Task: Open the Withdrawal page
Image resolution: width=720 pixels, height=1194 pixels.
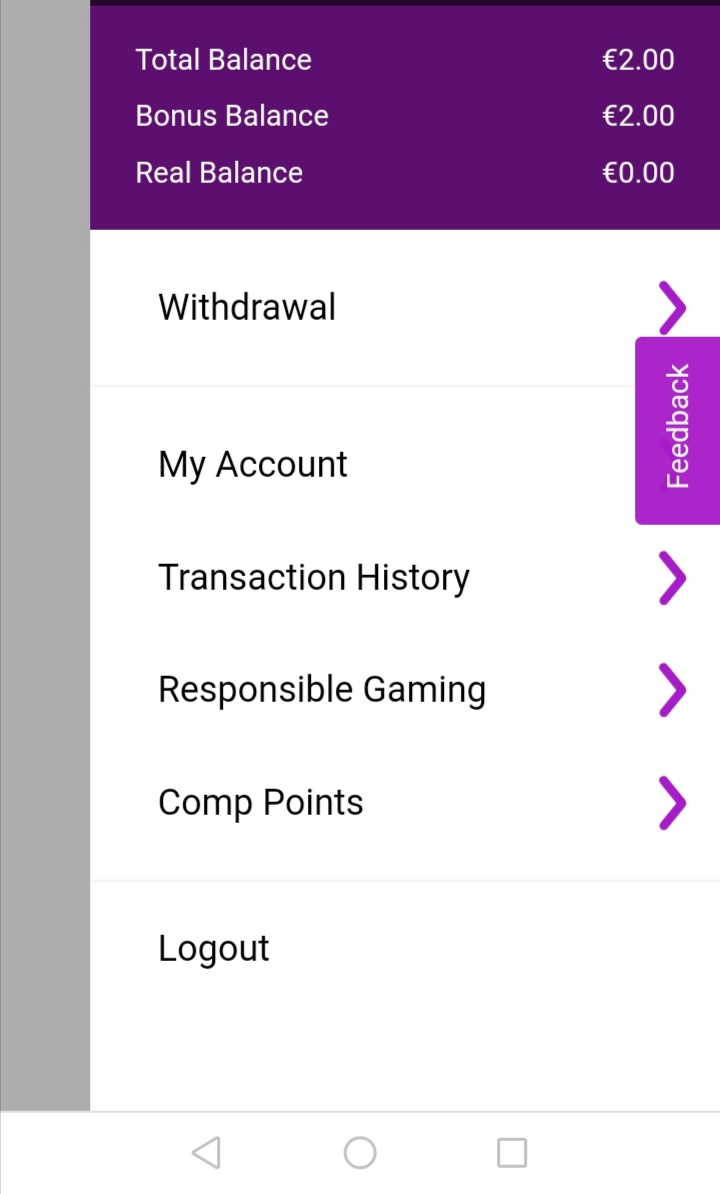Action: (x=247, y=307)
